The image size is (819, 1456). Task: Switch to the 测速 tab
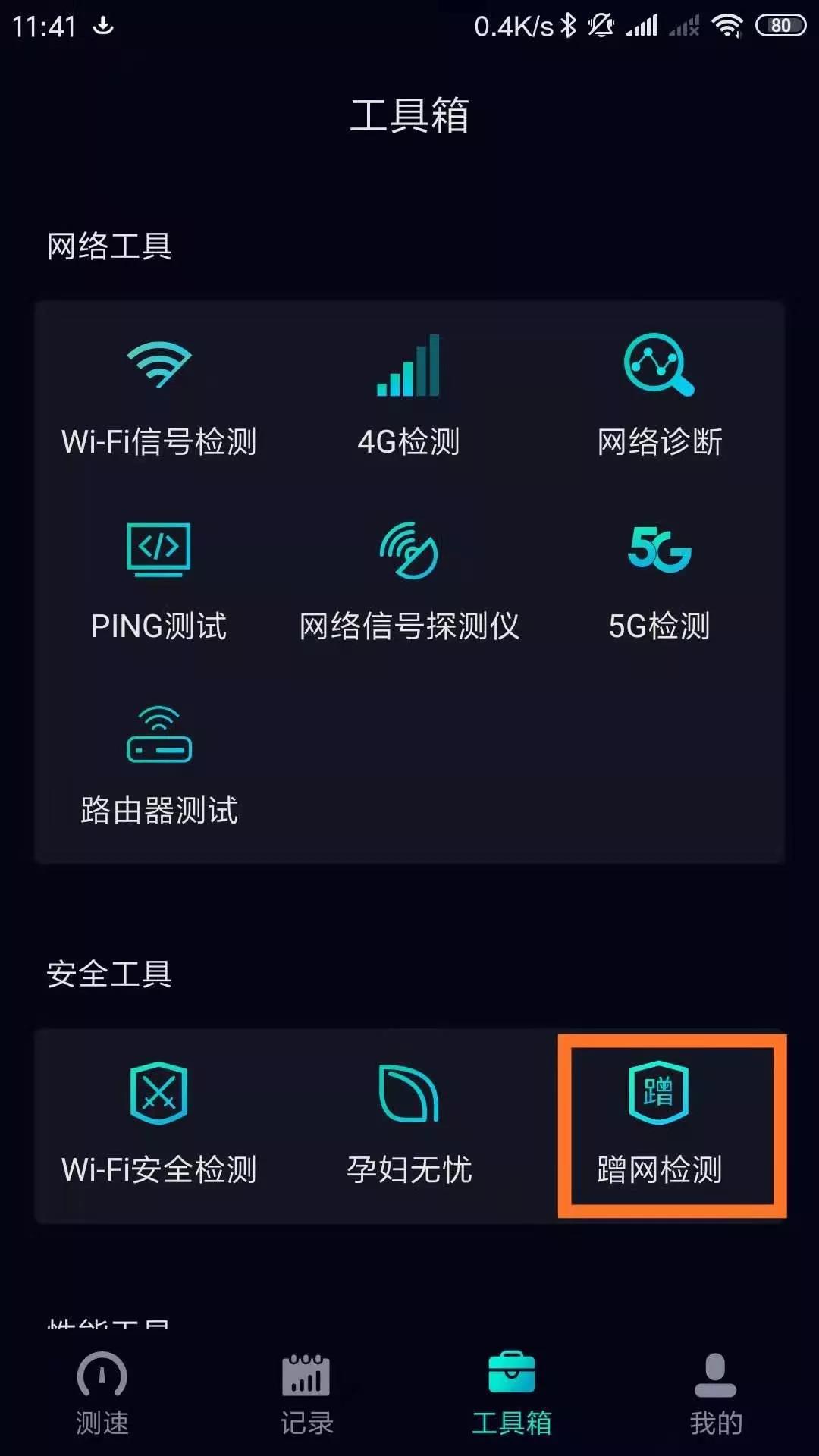(102, 1394)
